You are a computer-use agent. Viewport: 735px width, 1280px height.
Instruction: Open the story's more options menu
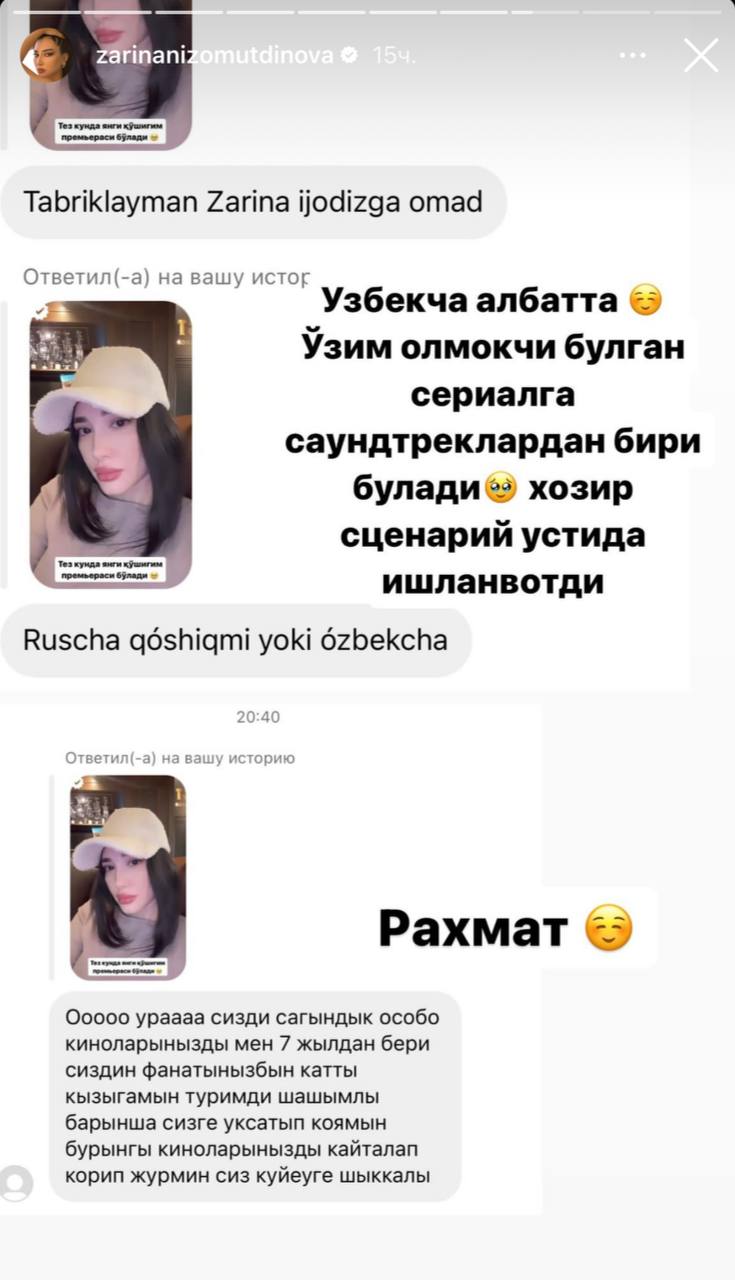click(x=632, y=56)
